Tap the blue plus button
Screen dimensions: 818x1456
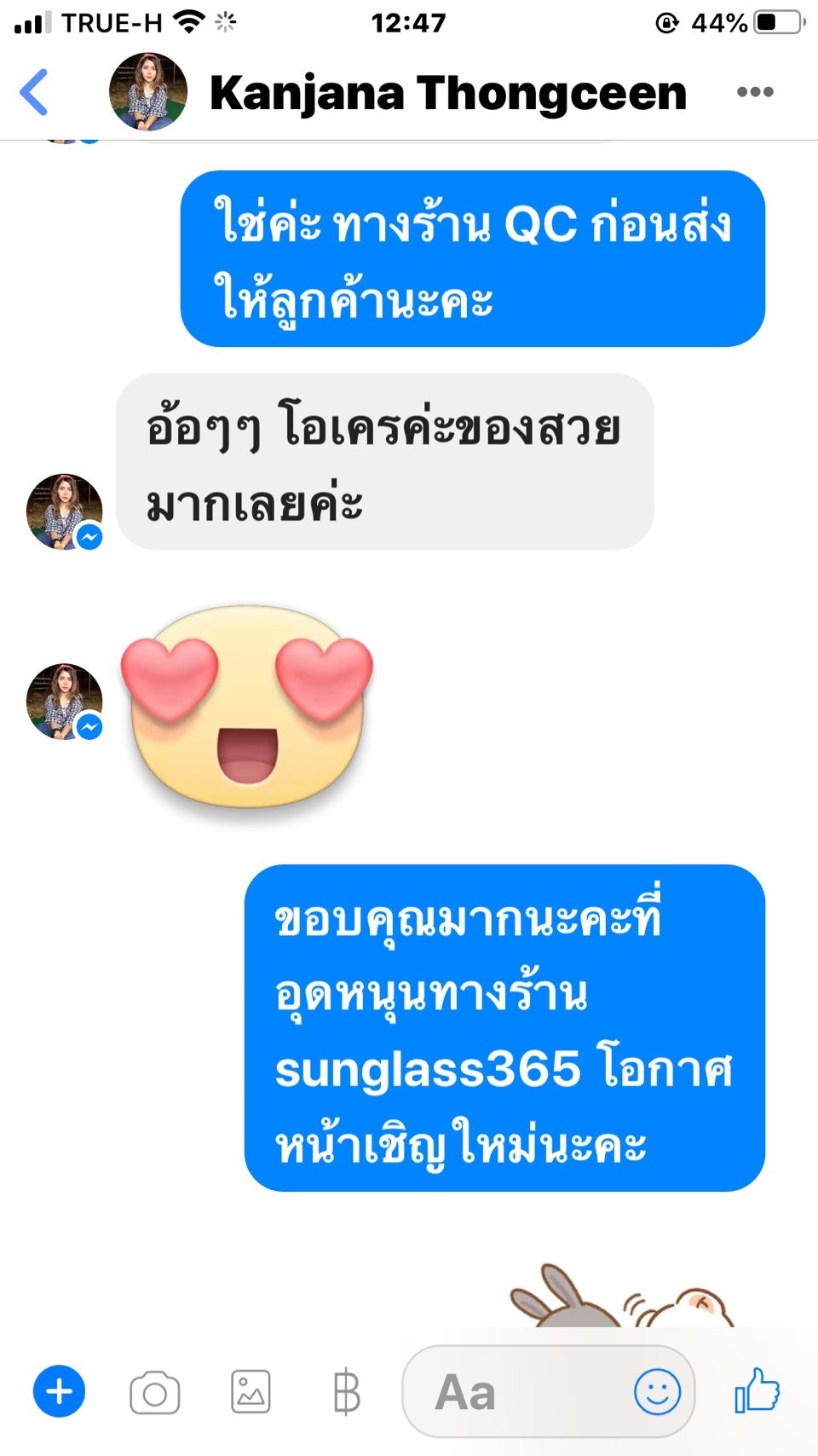[59, 1392]
